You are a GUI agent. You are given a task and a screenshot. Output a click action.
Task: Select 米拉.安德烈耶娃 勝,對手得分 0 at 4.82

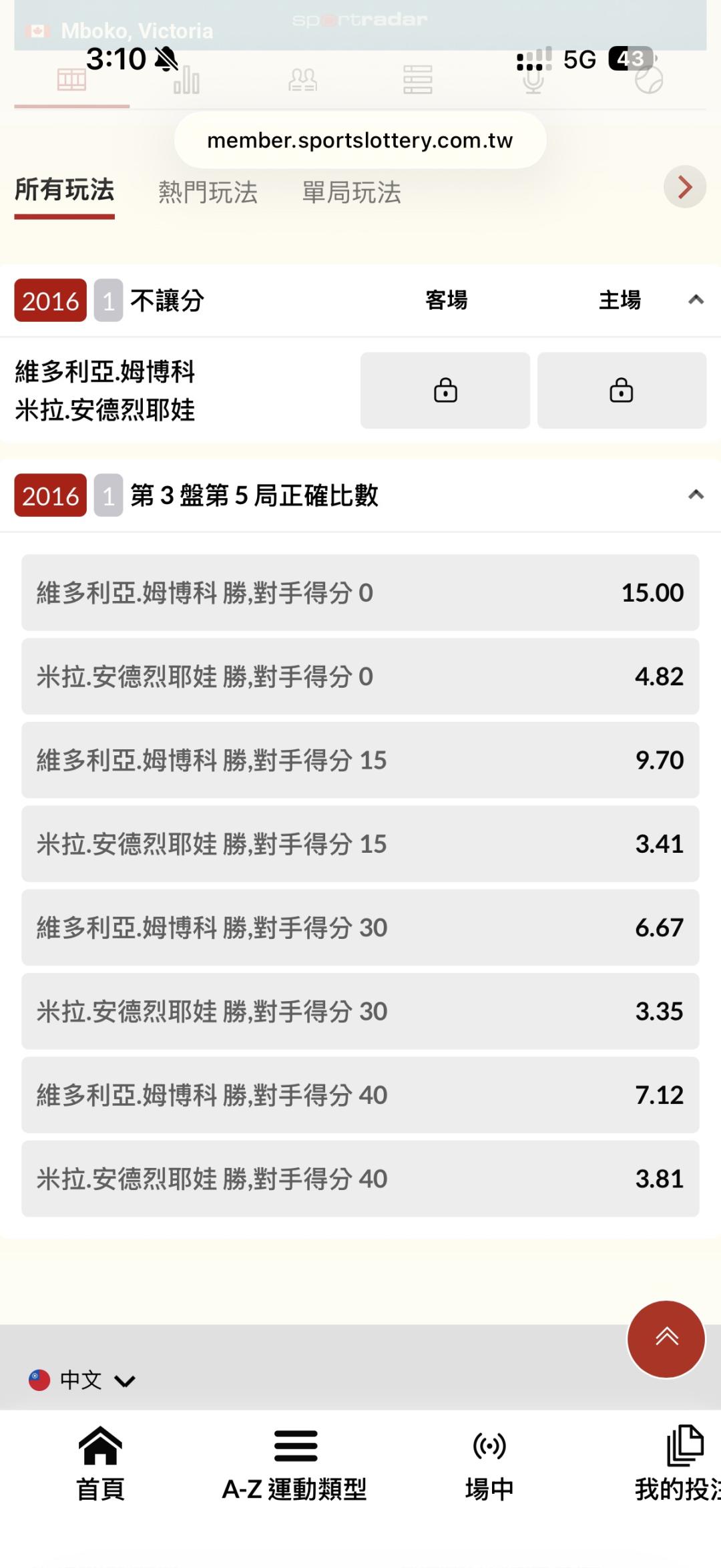(x=360, y=676)
